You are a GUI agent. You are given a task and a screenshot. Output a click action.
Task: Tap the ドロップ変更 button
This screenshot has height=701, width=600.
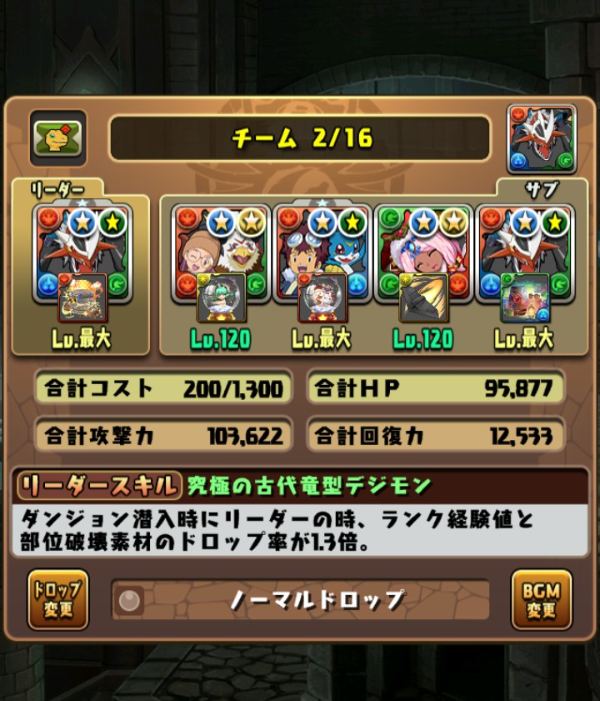pyautogui.click(x=58, y=600)
